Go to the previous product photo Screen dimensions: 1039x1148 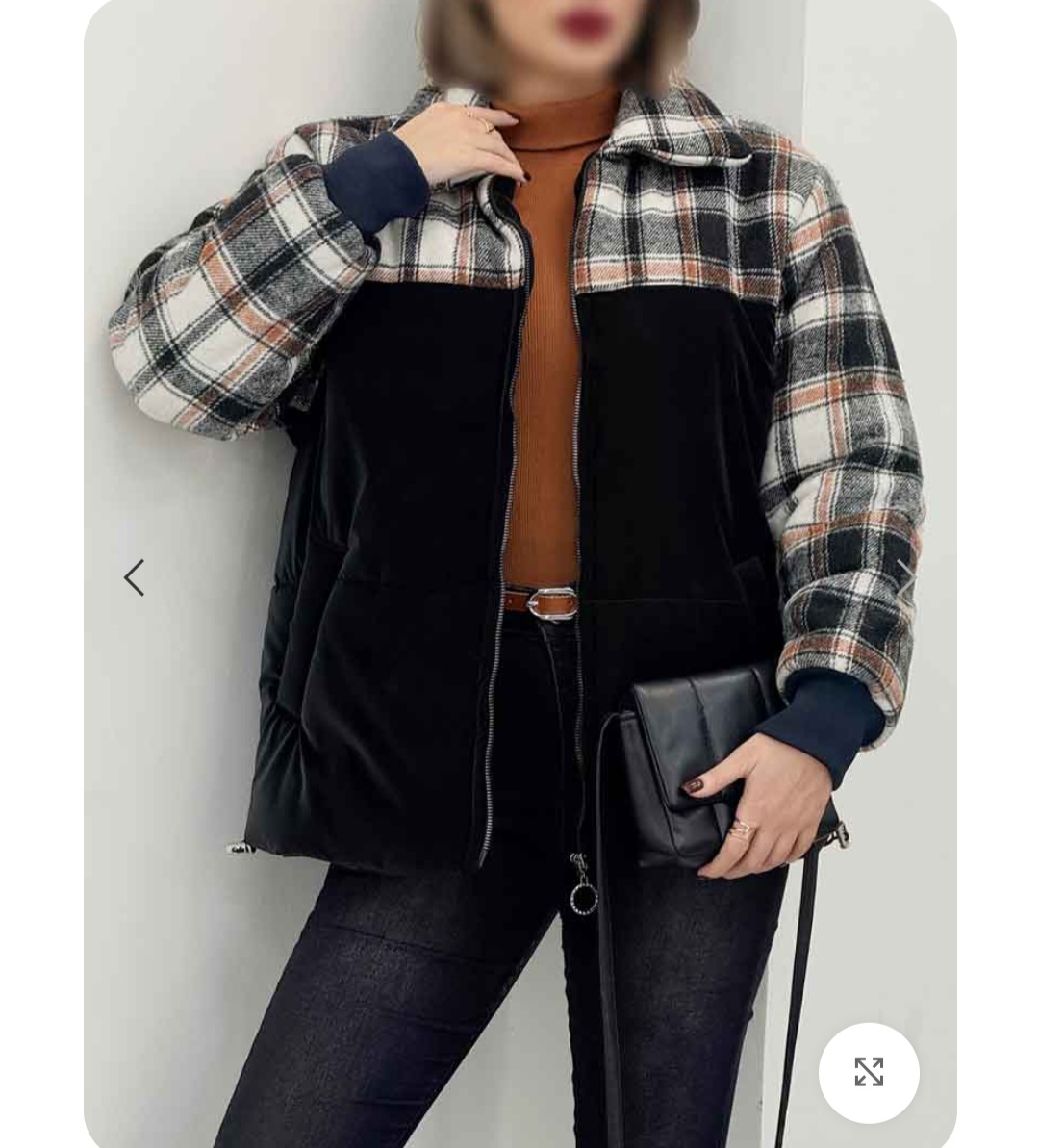(x=134, y=577)
